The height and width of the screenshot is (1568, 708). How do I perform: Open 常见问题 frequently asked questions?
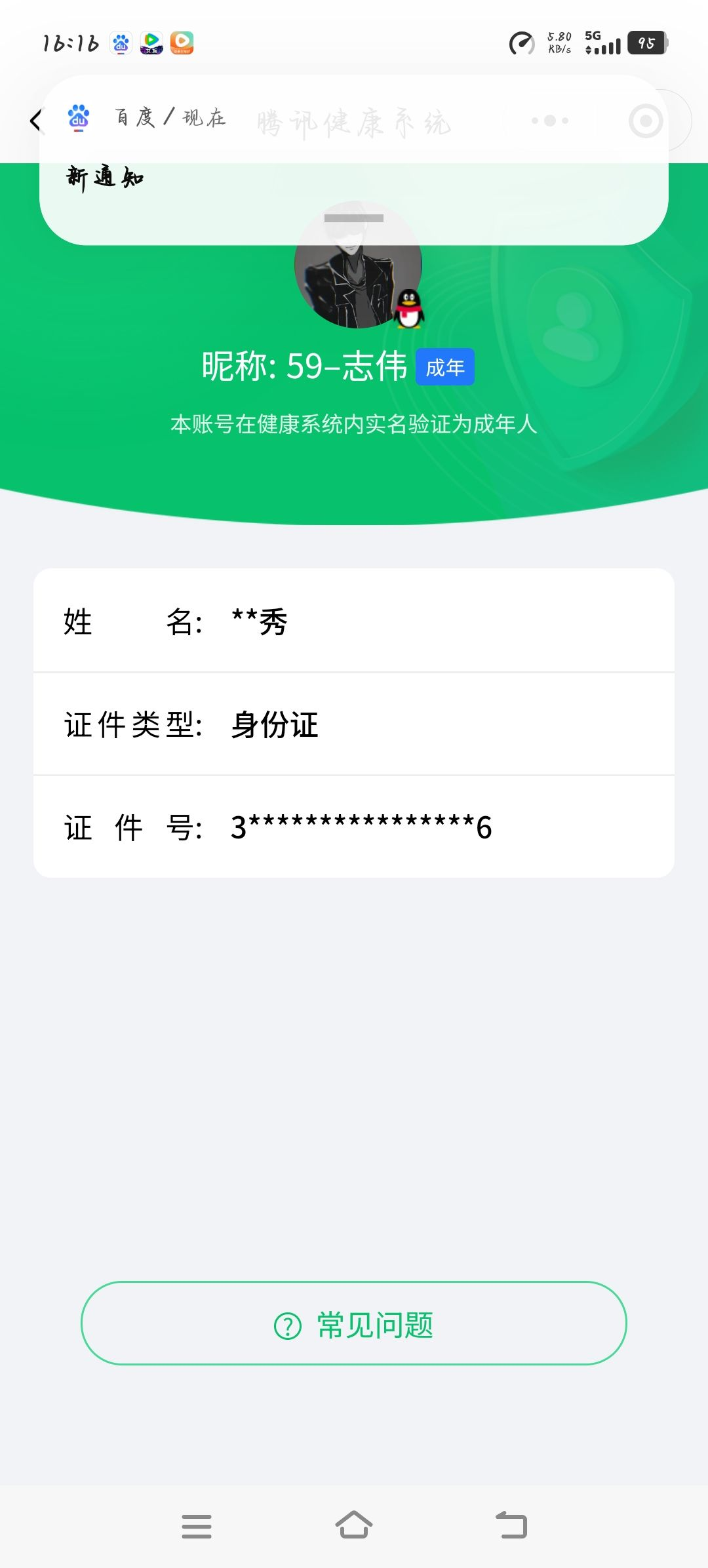[354, 1323]
